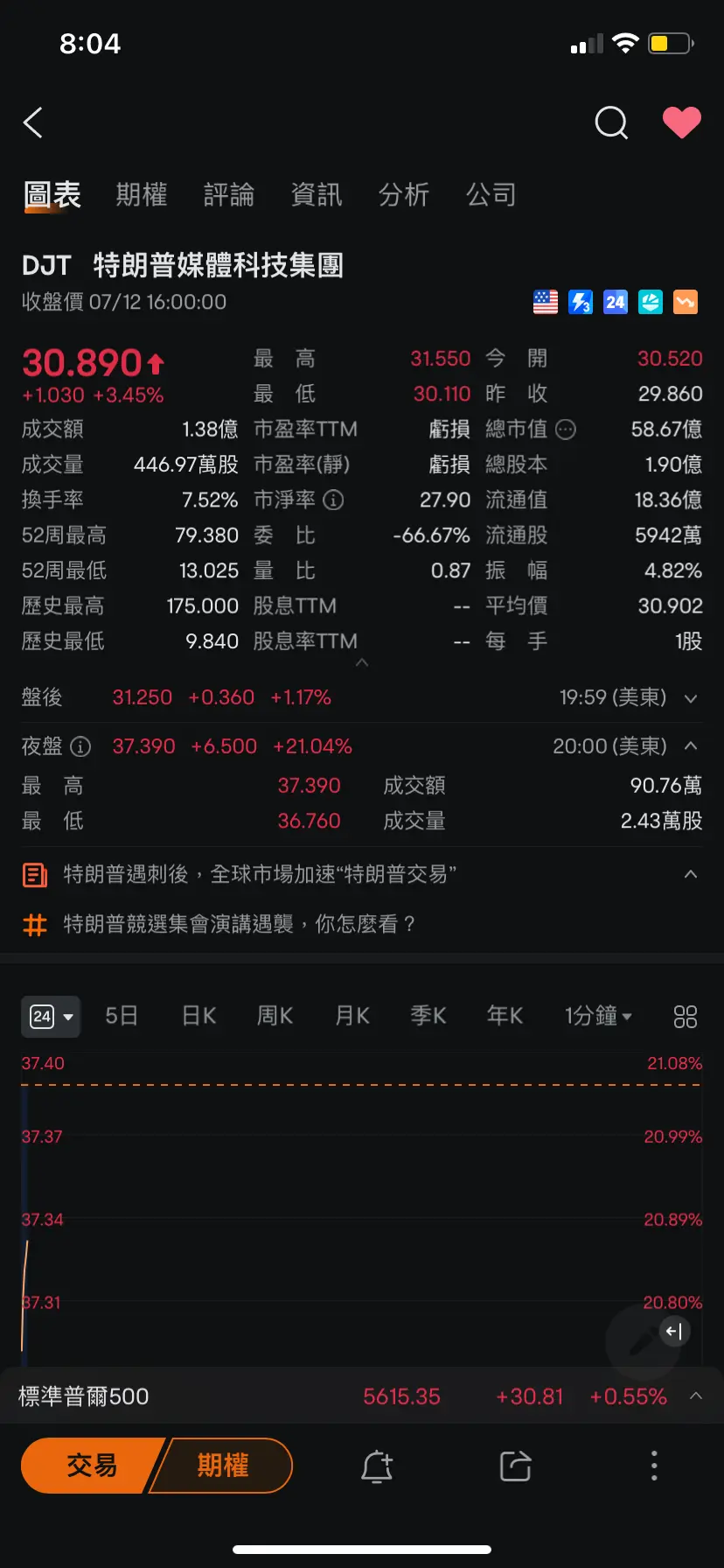Switch to the 分析 tab
Screen dimensions: 724x1568
click(404, 194)
